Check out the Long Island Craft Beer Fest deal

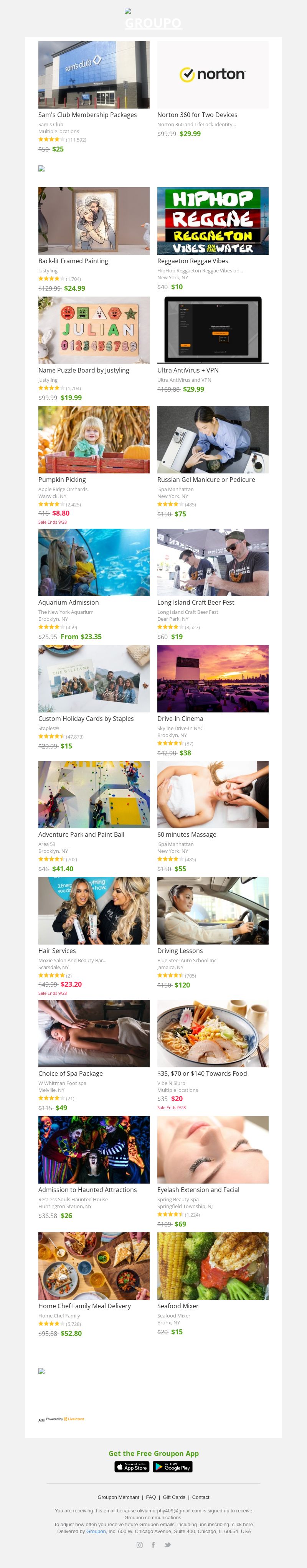click(x=213, y=562)
